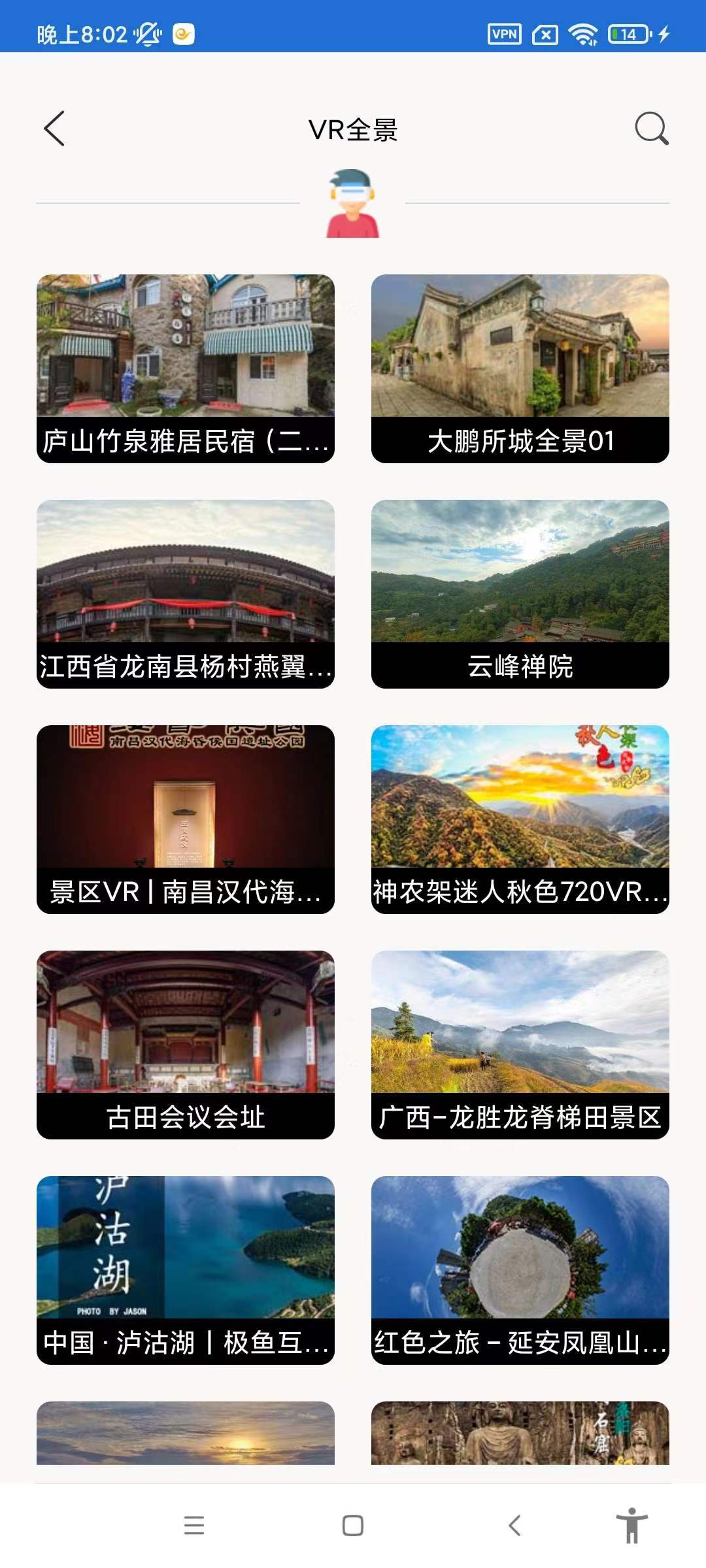Tap the system back button
The height and width of the screenshot is (1568, 706).
(514, 1526)
